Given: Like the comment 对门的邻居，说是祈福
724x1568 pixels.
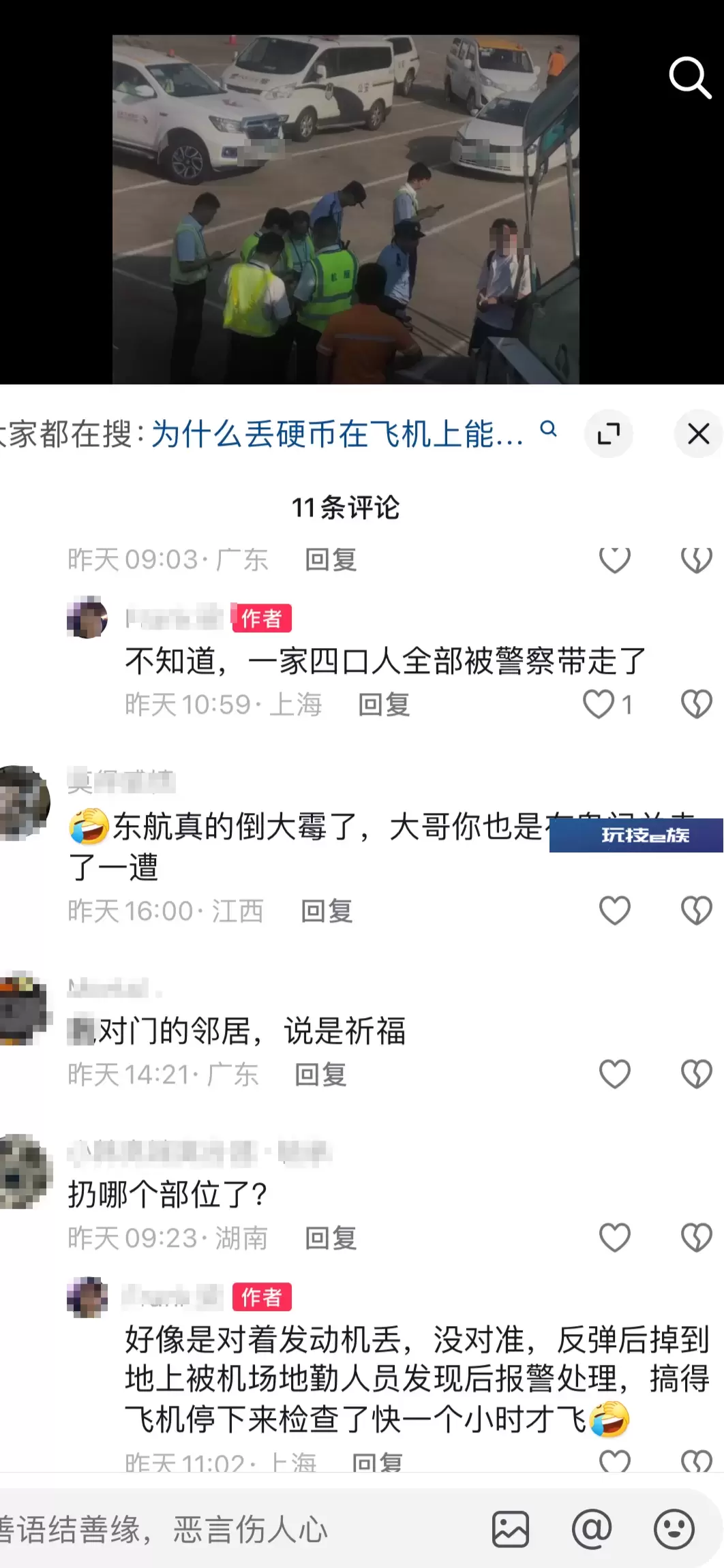Looking at the screenshot, I should pyautogui.click(x=614, y=1074).
